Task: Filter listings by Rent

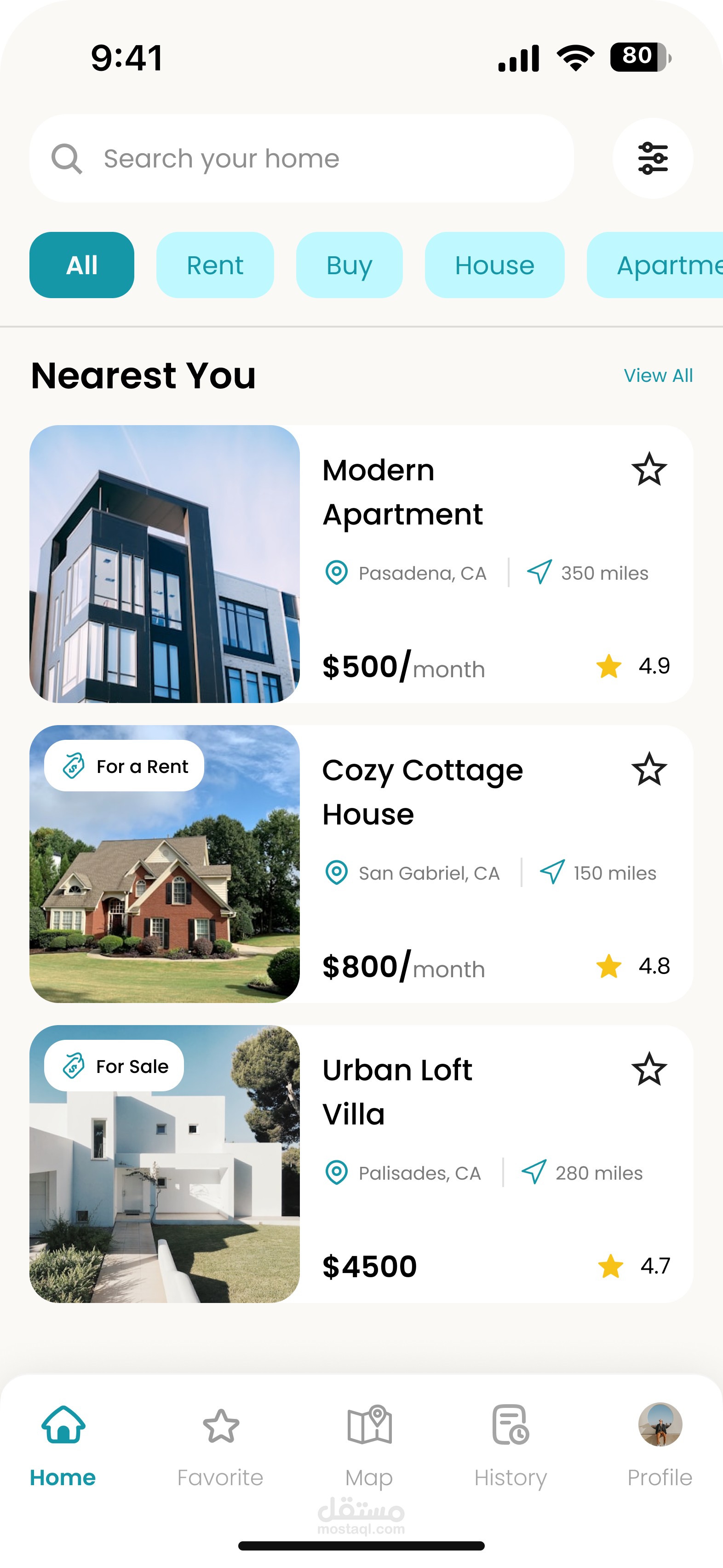Action: point(215,265)
